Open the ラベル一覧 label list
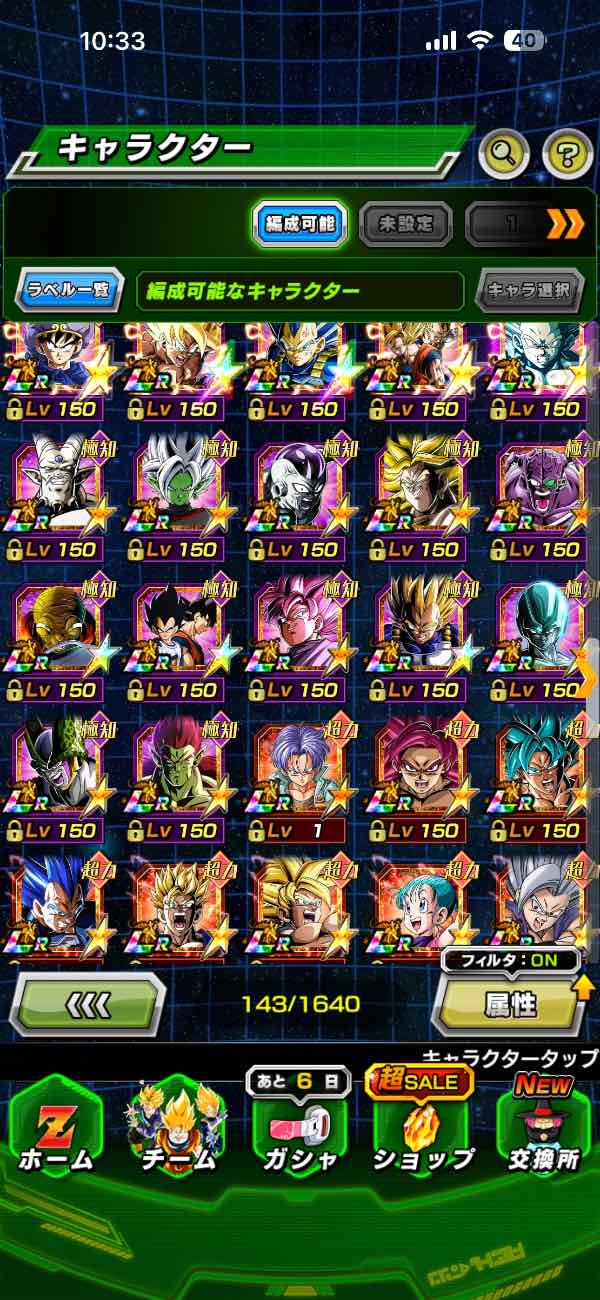Image resolution: width=600 pixels, height=1300 pixels. (69, 291)
